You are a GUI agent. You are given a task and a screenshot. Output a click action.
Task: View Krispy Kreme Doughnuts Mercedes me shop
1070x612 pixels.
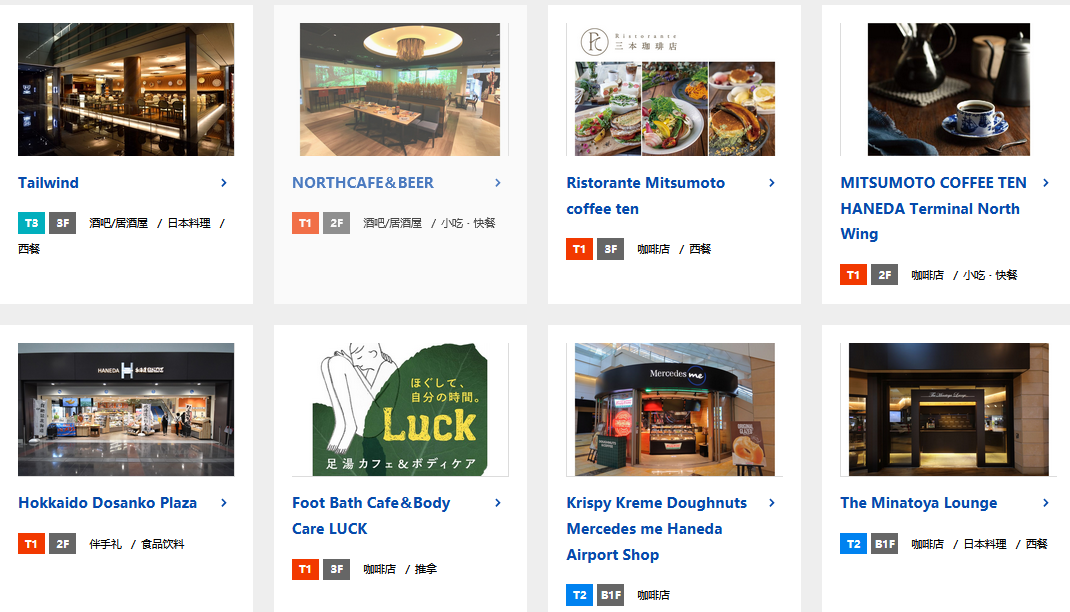point(656,528)
